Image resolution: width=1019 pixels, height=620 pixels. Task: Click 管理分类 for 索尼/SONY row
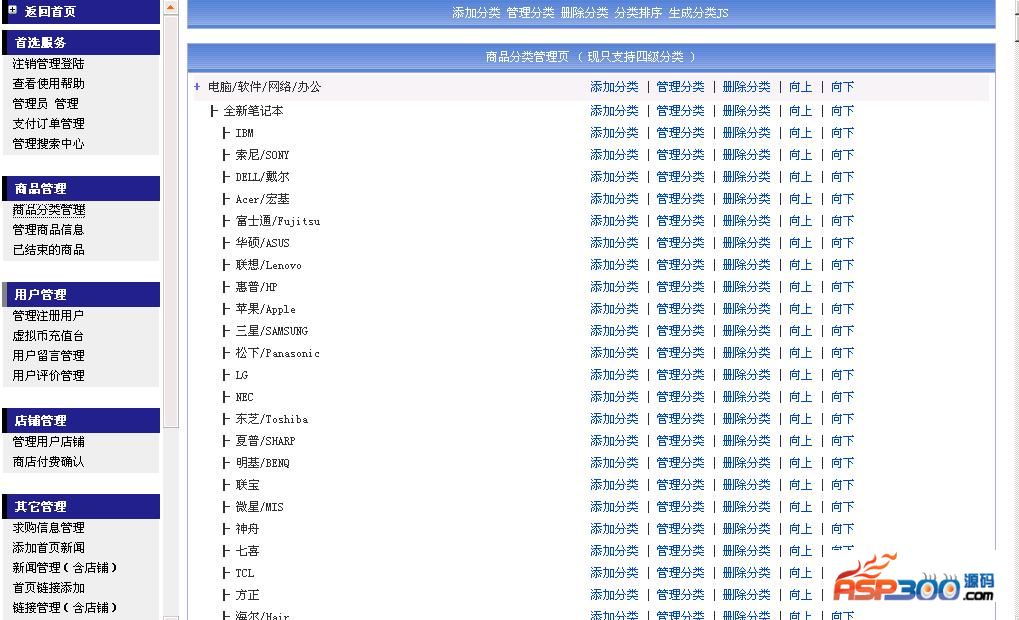(x=680, y=155)
